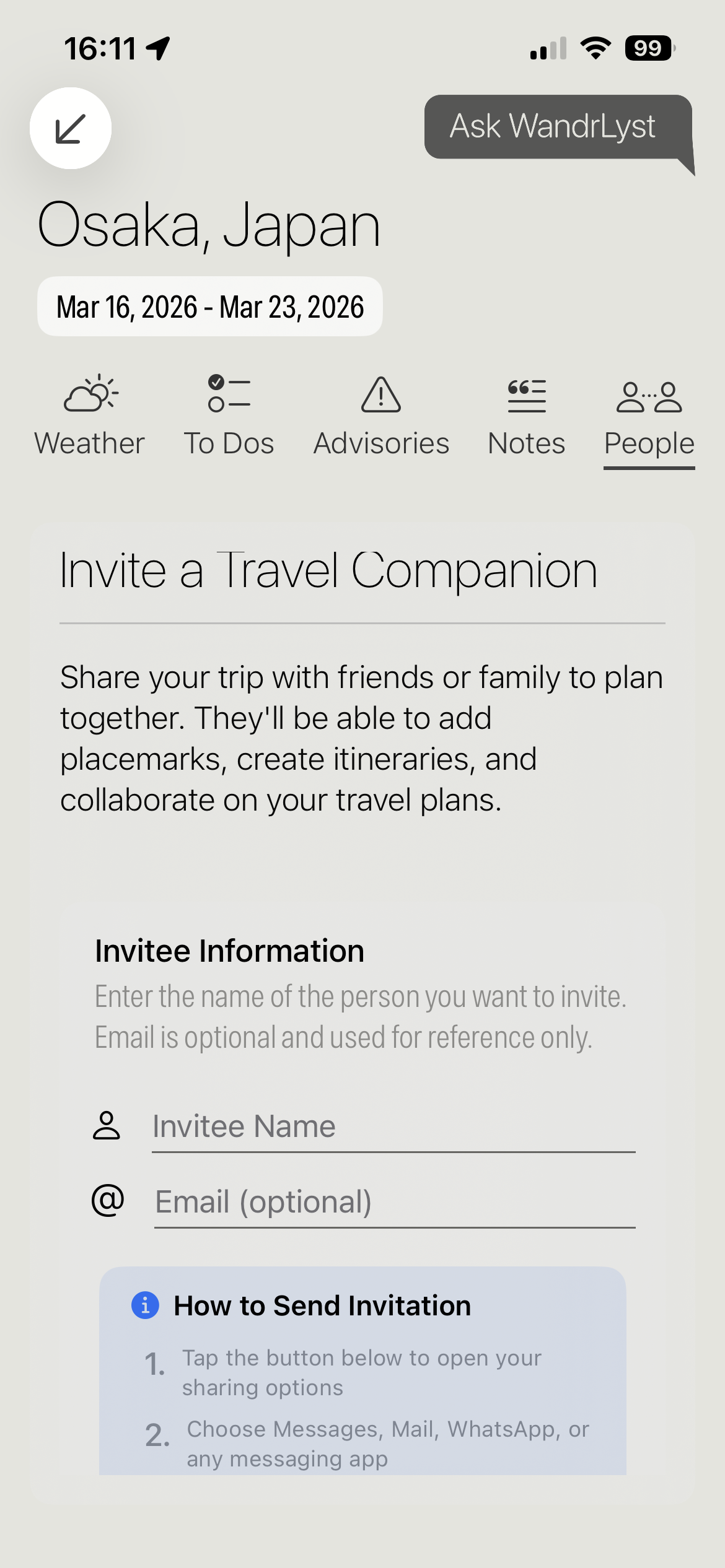Tap the Advisories warning triangle icon
Image resolution: width=725 pixels, height=1568 pixels.
(381, 396)
